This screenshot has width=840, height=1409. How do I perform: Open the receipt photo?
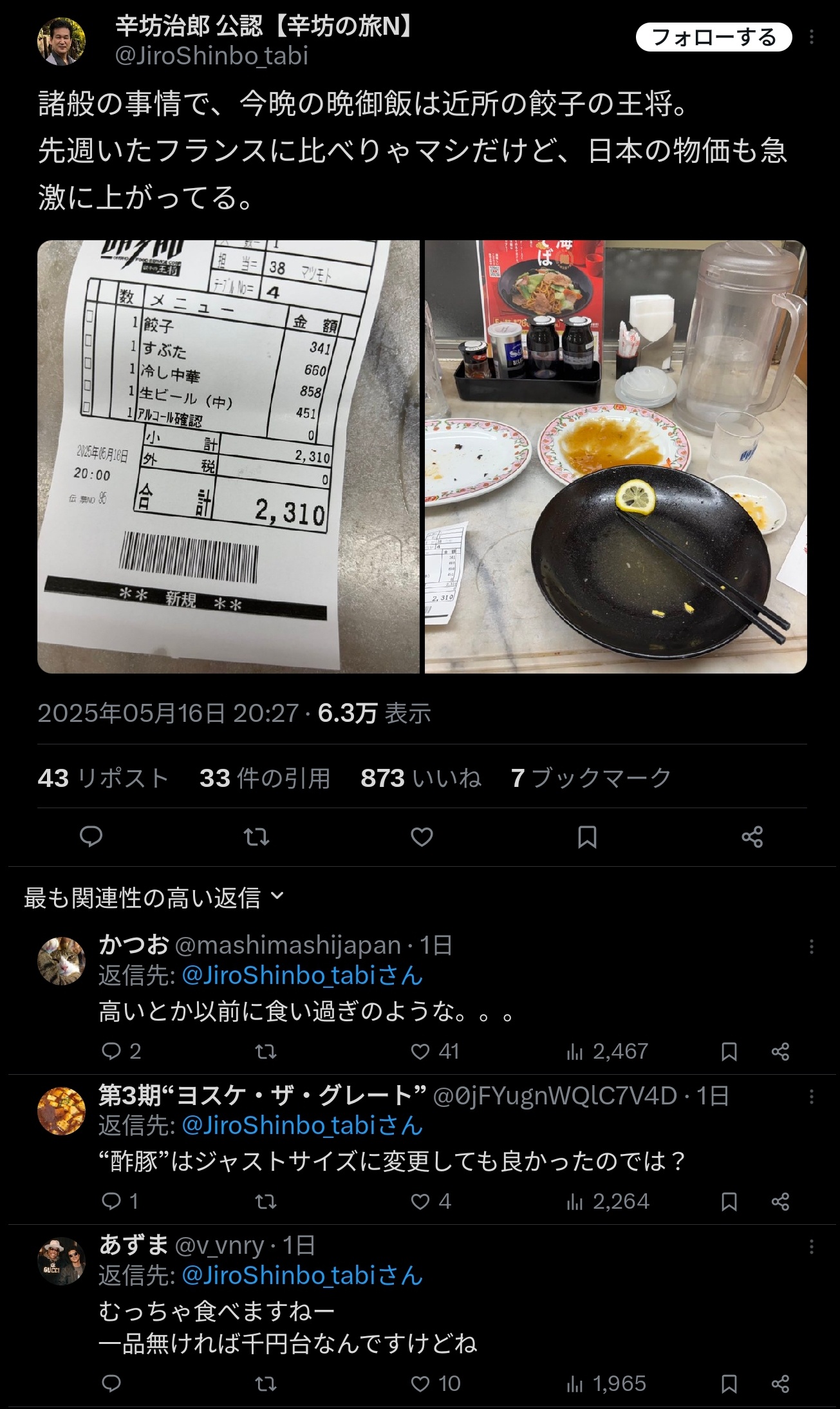tap(228, 457)
